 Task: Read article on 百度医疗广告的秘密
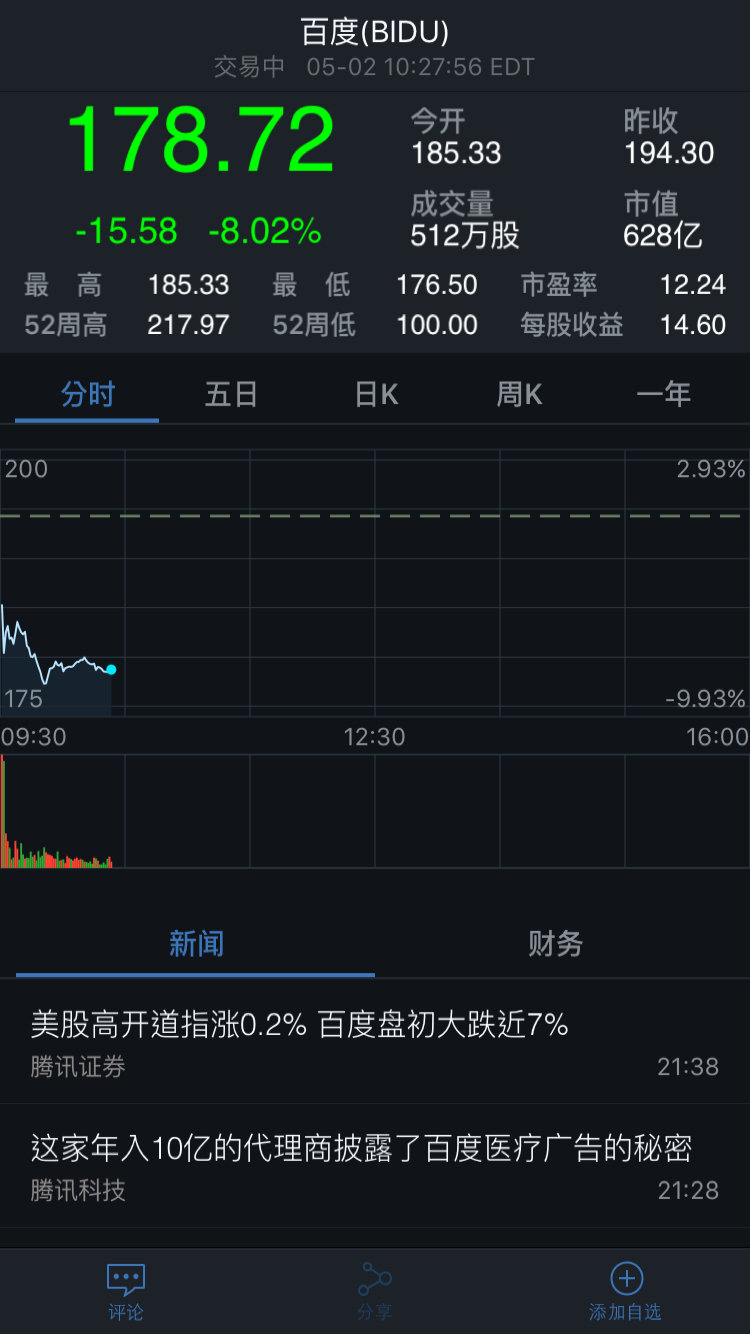pos(375,1166)
